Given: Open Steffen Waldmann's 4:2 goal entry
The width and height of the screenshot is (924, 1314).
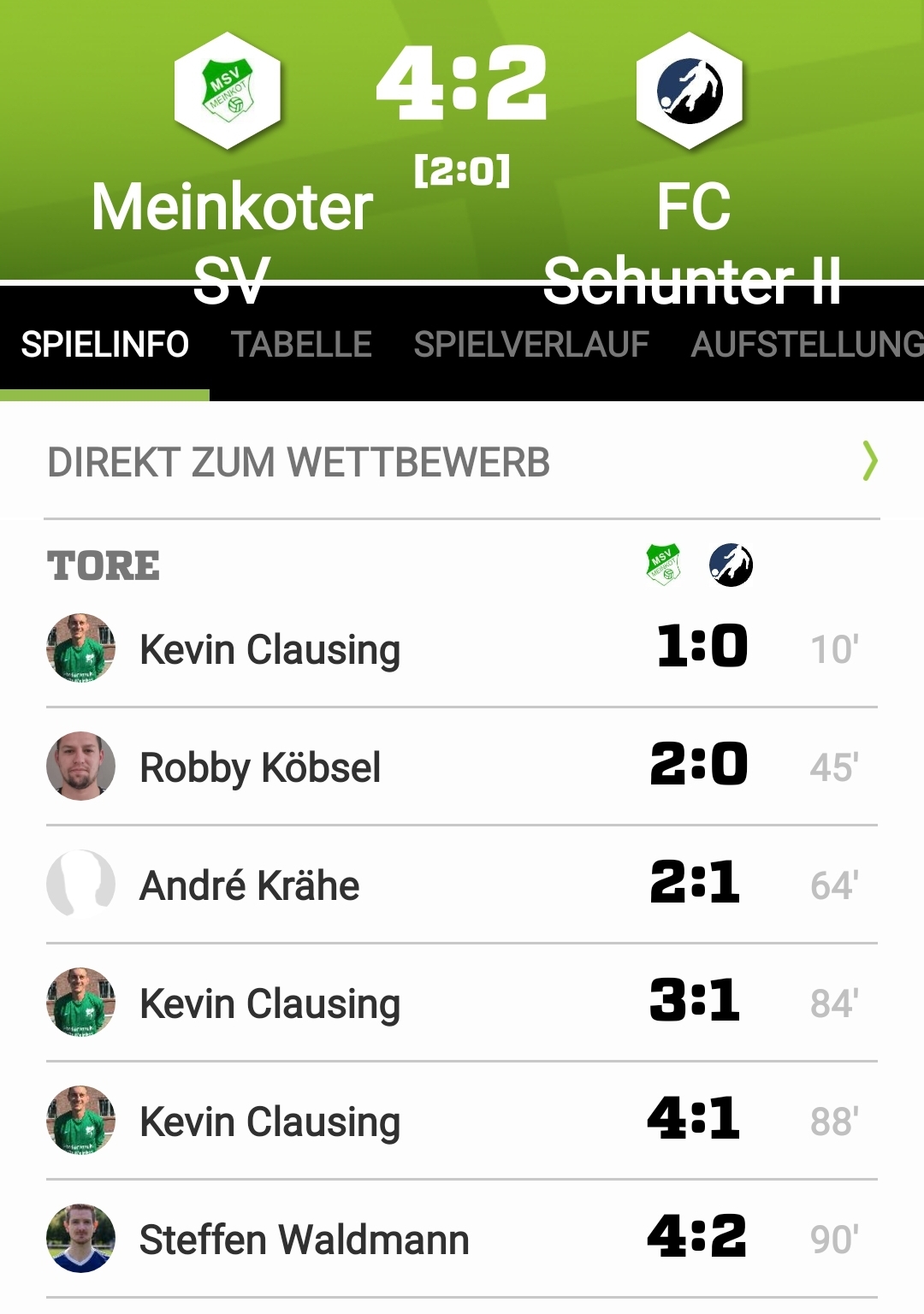Looking at the screenshot, I should click(462, 1239).
